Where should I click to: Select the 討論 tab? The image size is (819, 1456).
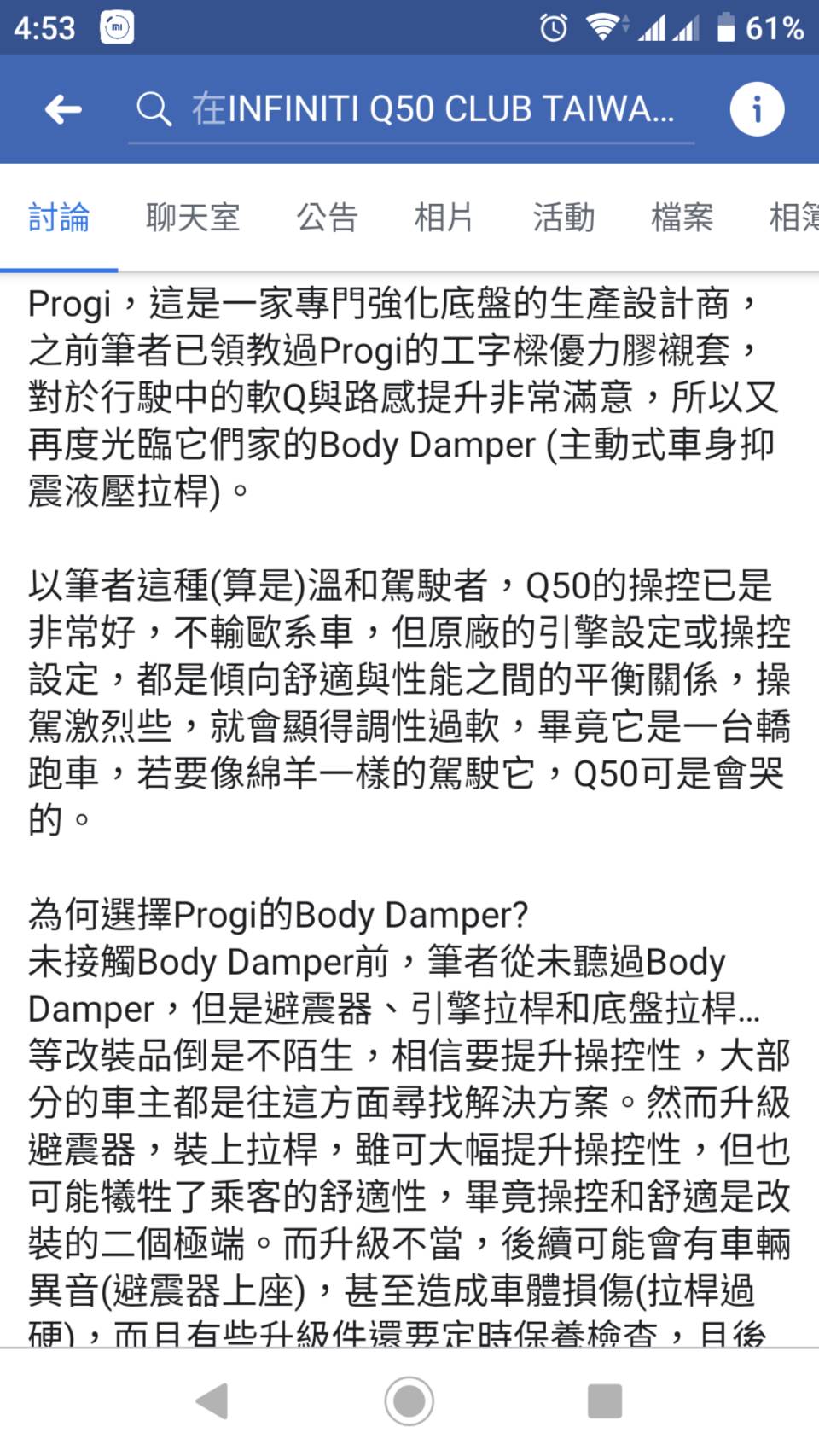[x=59, y=218]
